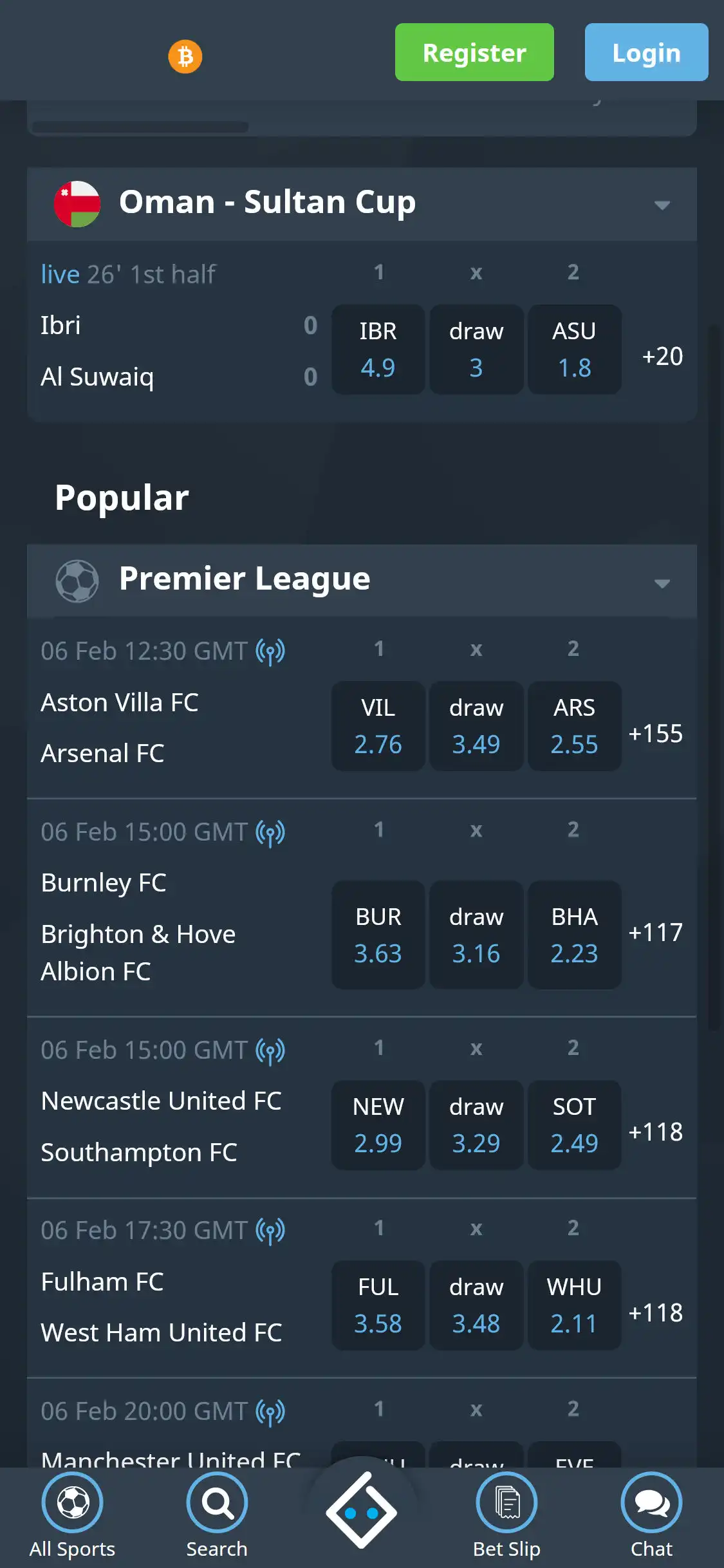
Task: Back the draw at 3.16 for Burnley match
Action: click(x=476, y=935)
